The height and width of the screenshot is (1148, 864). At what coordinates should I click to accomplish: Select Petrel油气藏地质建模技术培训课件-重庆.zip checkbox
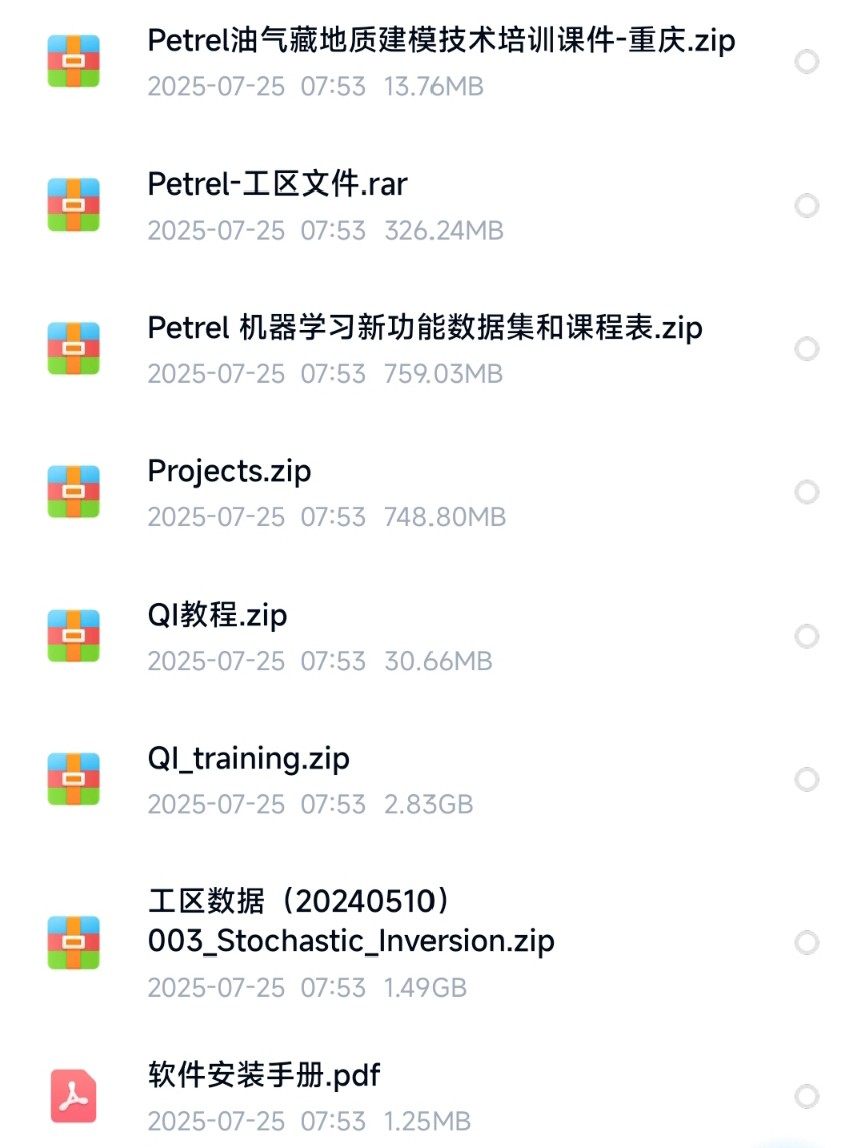coord(806,62)
